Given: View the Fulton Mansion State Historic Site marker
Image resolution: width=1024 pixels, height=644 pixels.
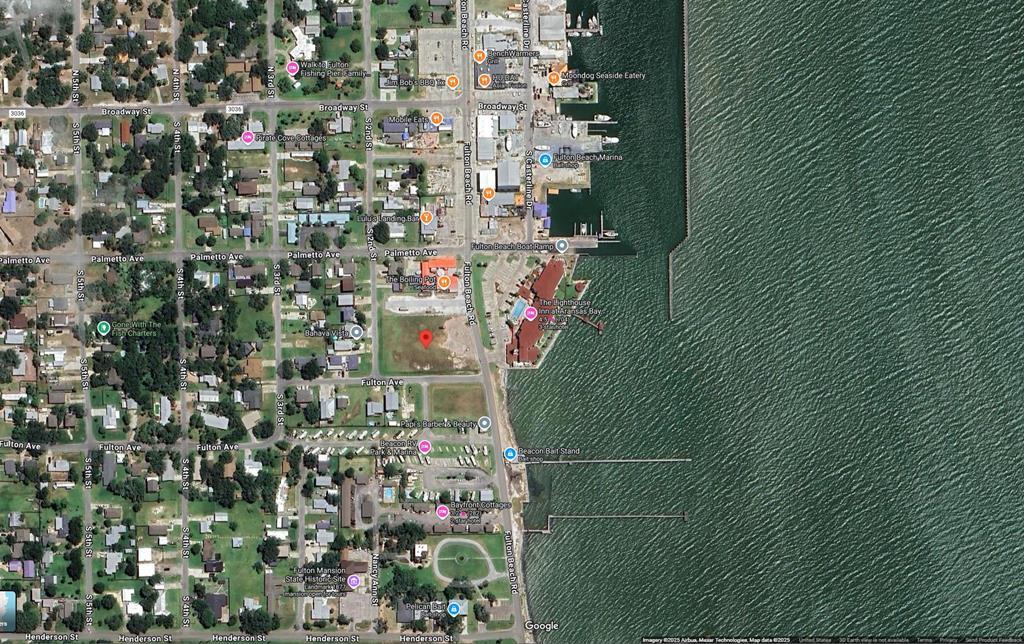Looking at the screenshot, I should (x=353, y=581).
